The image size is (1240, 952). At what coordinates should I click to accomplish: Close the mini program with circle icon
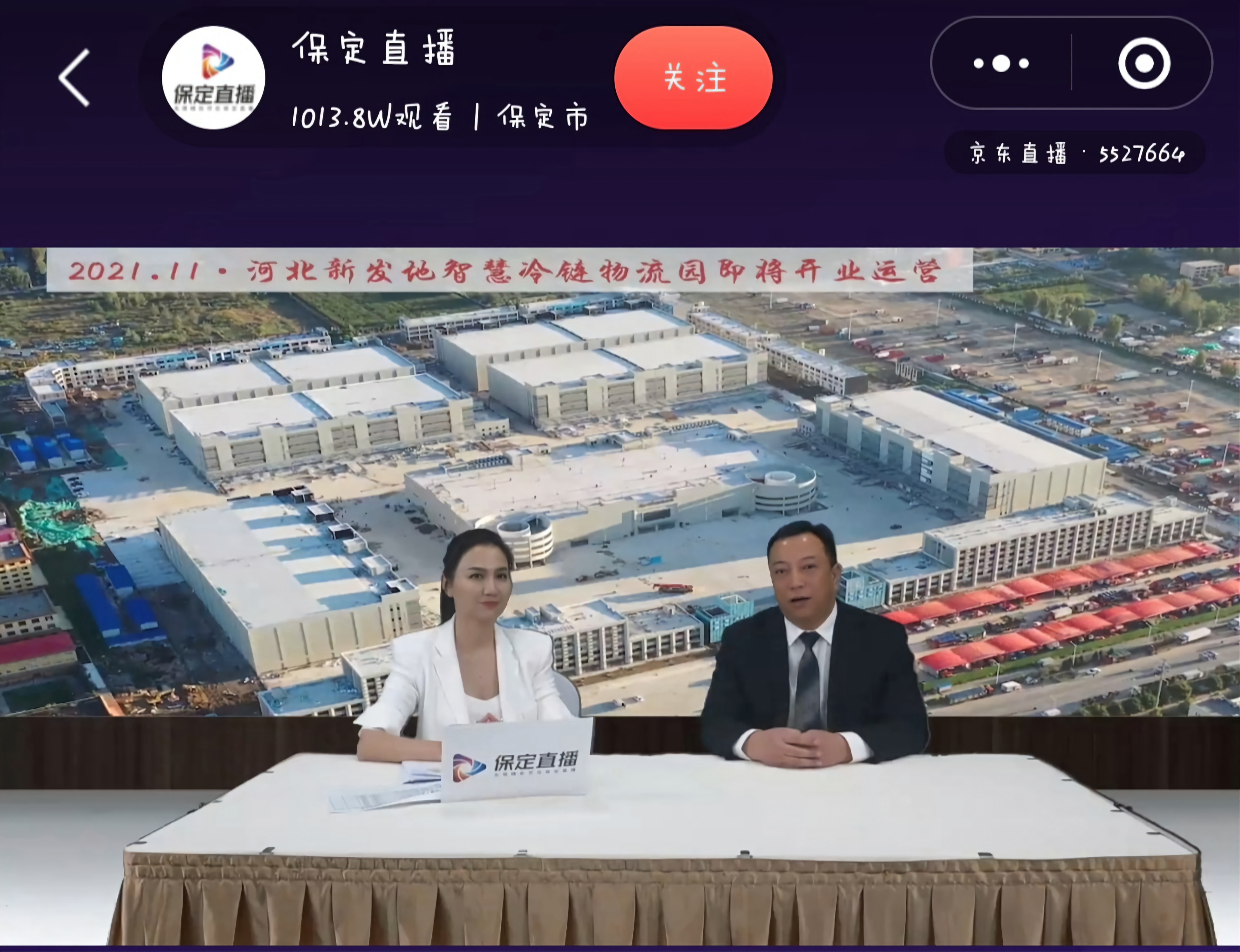pyautogui.click(x=1144, y=63)
